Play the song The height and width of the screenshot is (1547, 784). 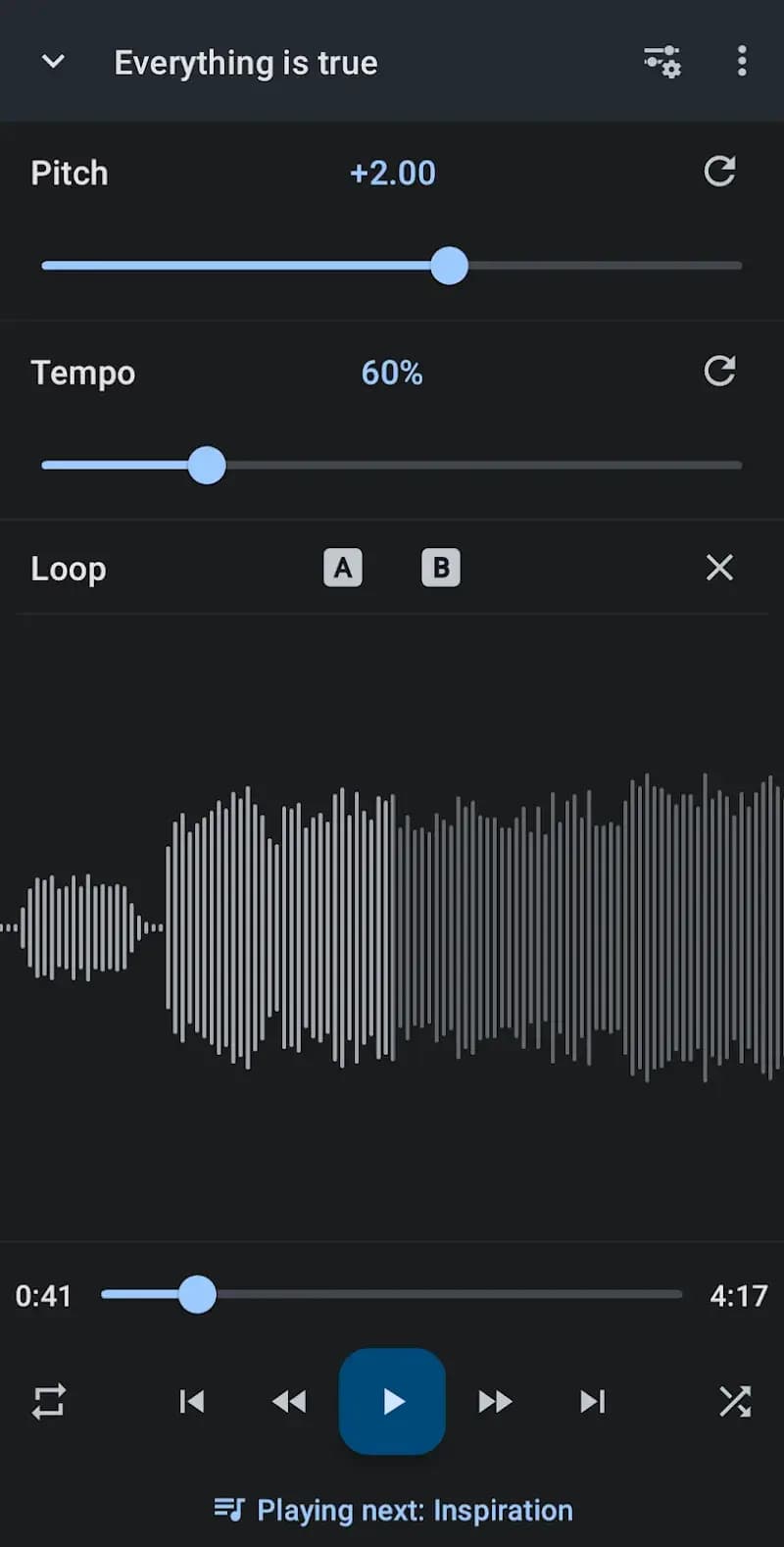(392, 1401)
